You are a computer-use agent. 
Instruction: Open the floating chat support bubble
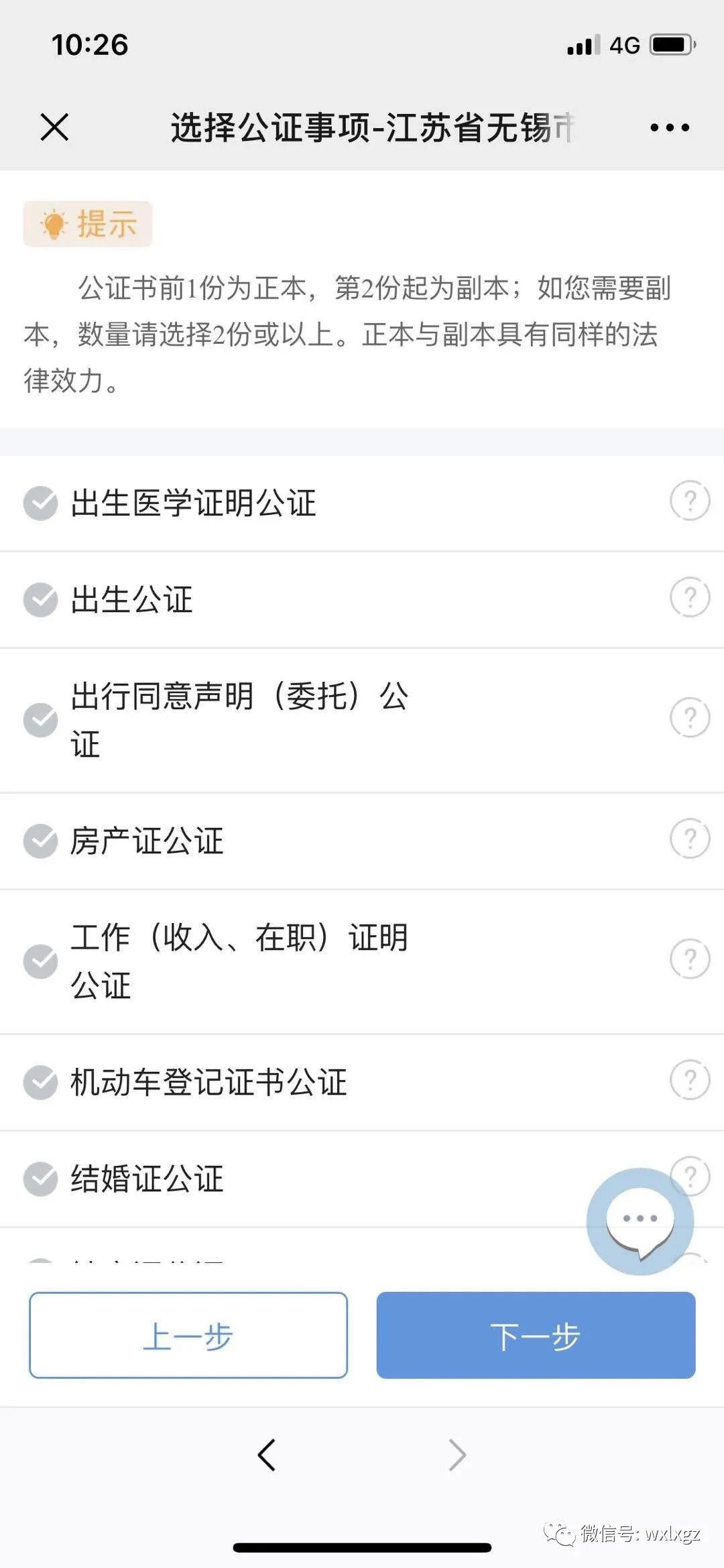(640, 1221)
